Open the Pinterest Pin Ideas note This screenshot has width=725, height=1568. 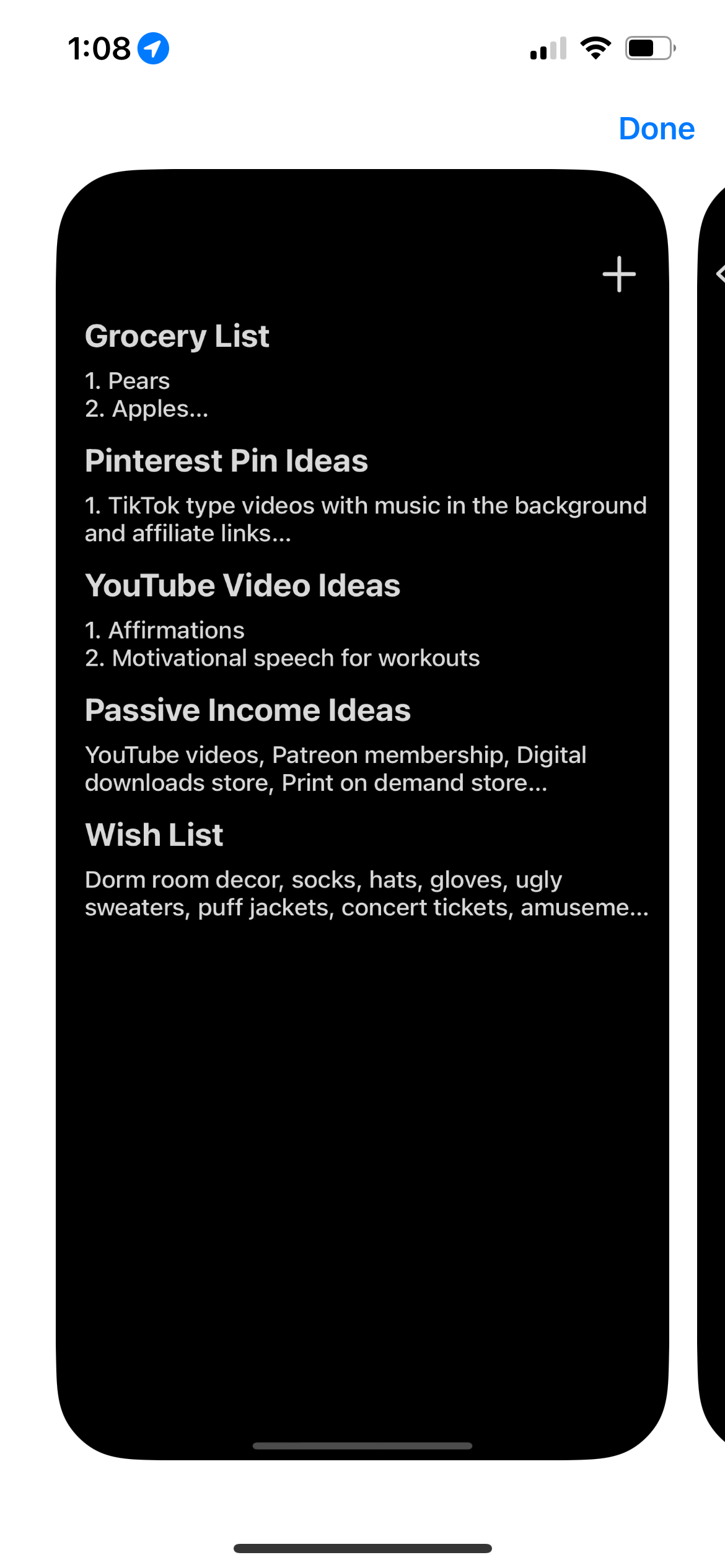coord(227,461)
